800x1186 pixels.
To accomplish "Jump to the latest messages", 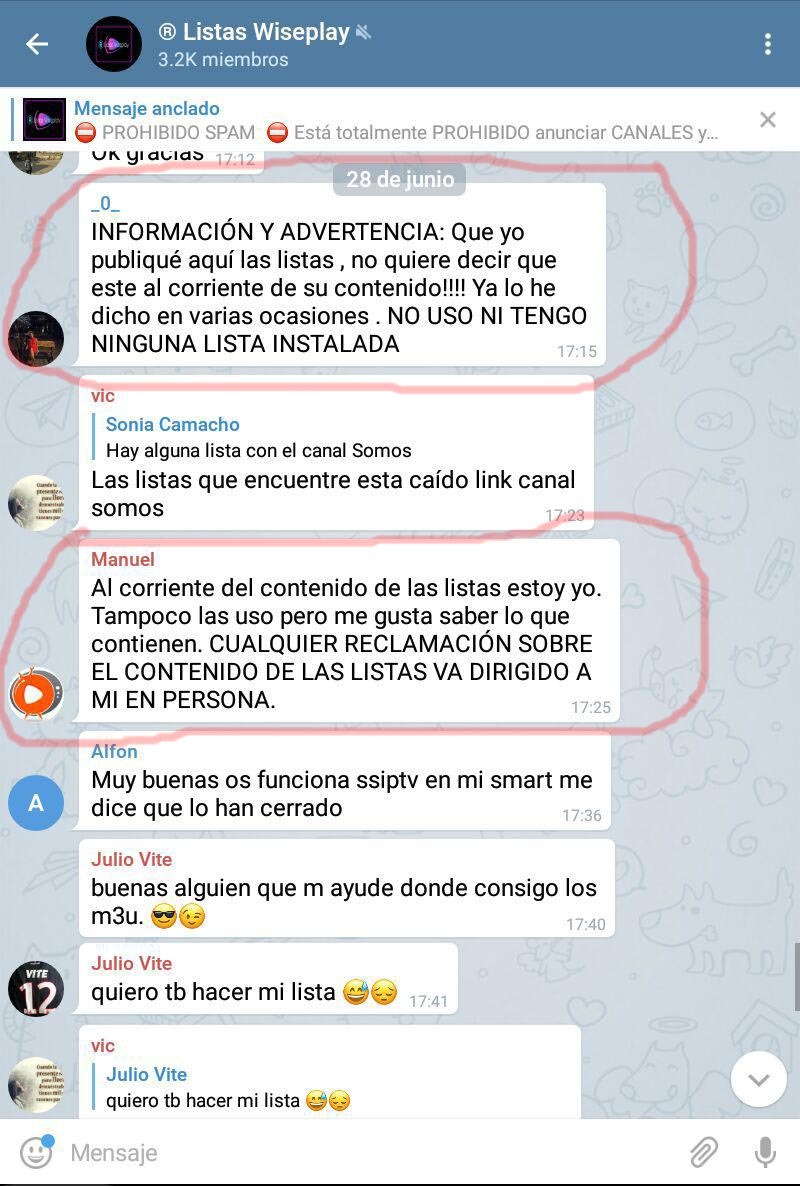I will pyautogui.click(x=758, y=1079).
